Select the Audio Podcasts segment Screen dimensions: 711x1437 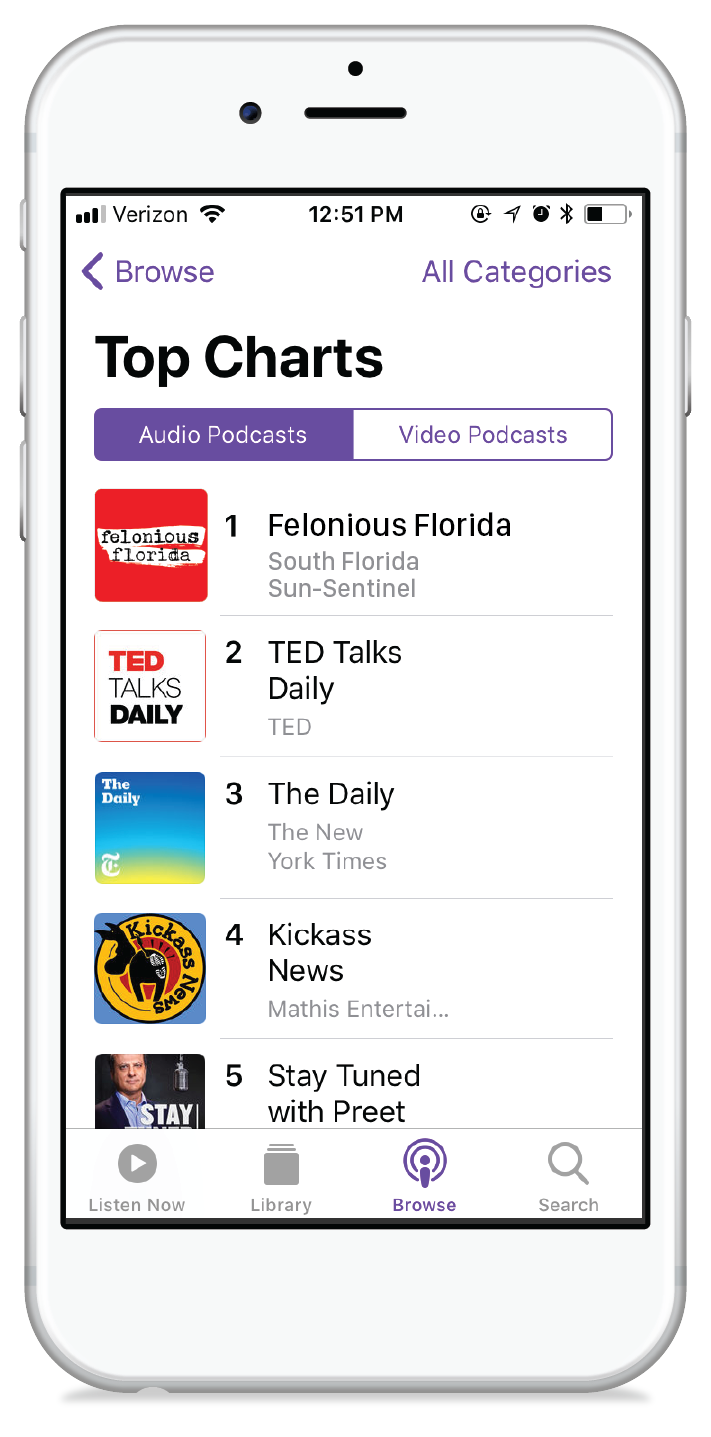(x=223, y=435)
